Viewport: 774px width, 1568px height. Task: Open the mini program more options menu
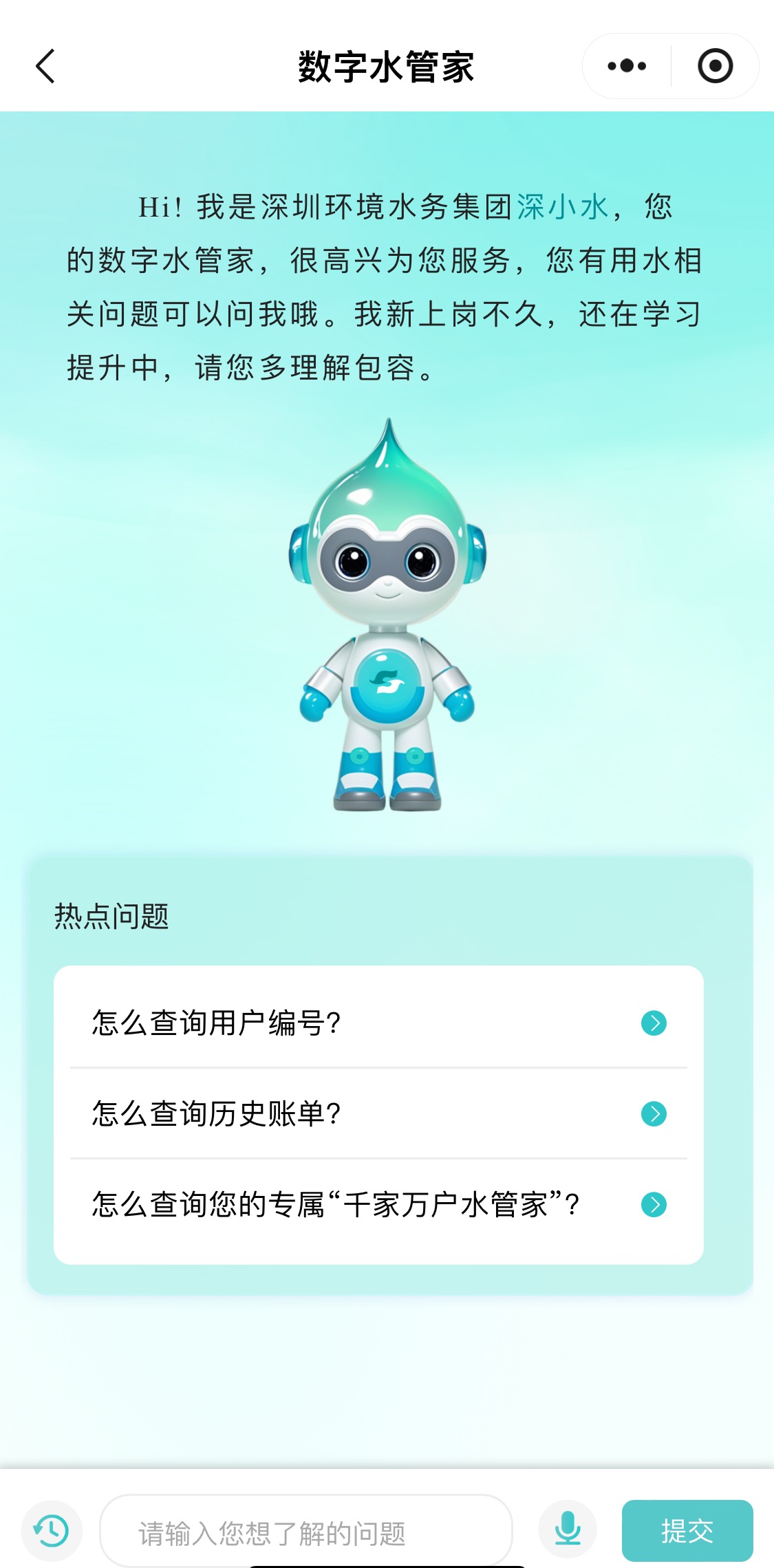627,67
